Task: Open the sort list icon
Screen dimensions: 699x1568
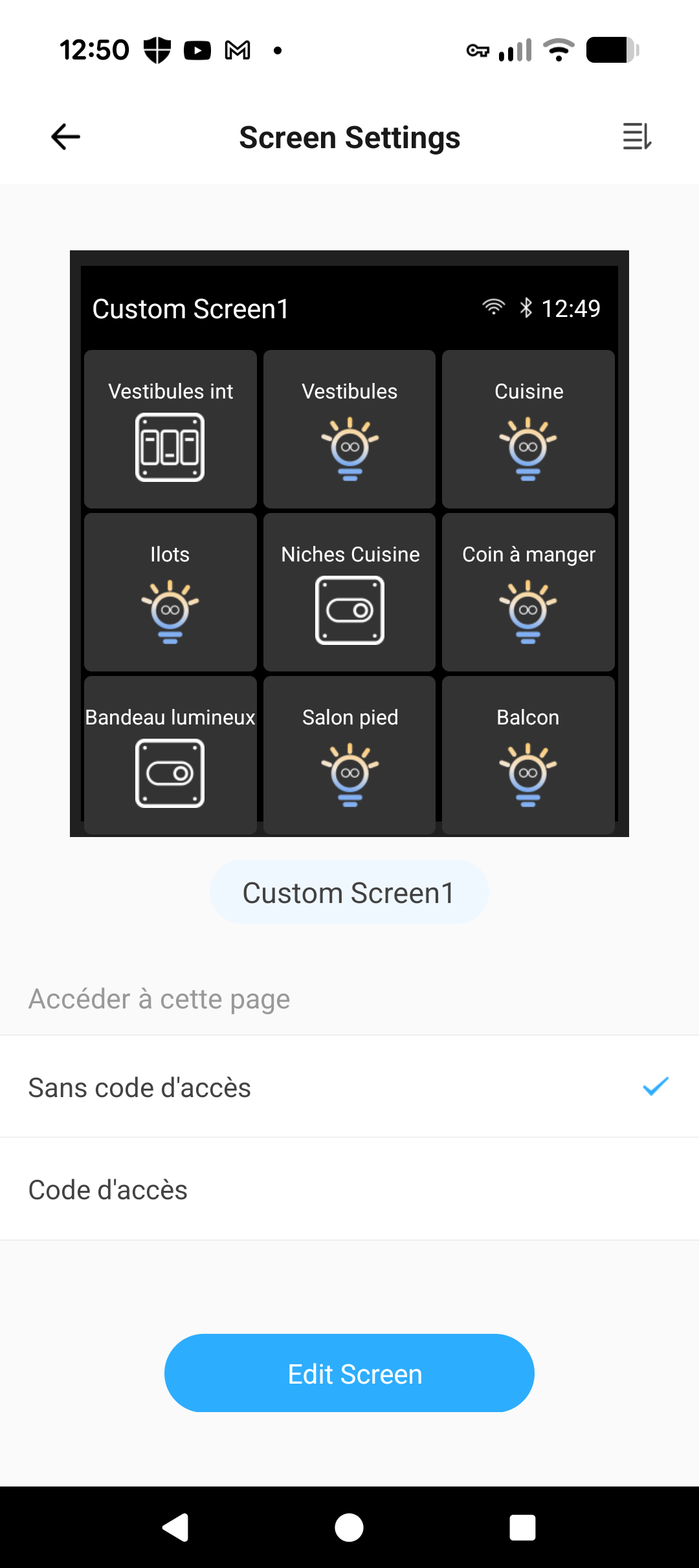Action: click(x=637, y=136)
